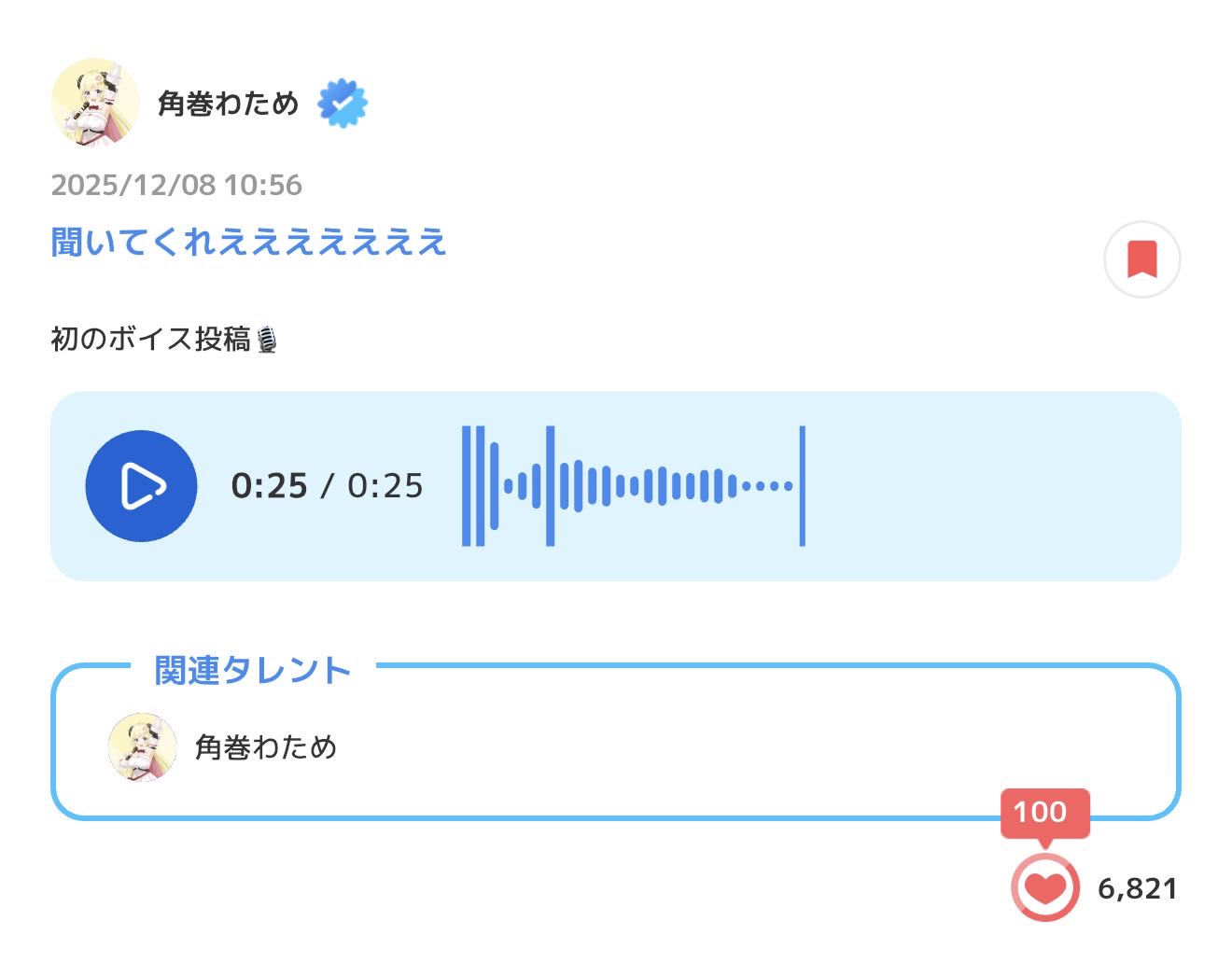Seek within the audio waveform

click(633, 486)
